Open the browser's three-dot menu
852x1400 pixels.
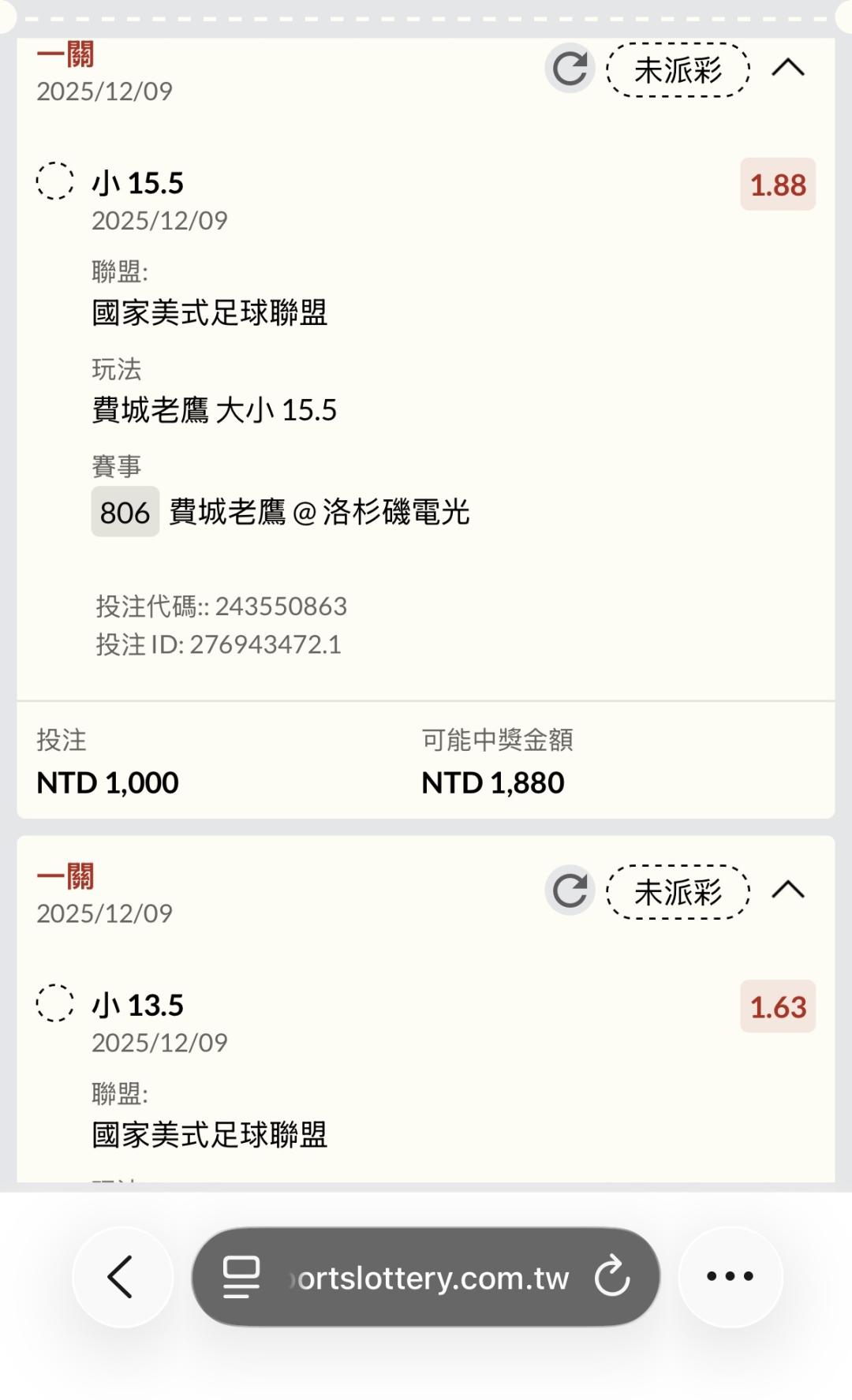730,1276
